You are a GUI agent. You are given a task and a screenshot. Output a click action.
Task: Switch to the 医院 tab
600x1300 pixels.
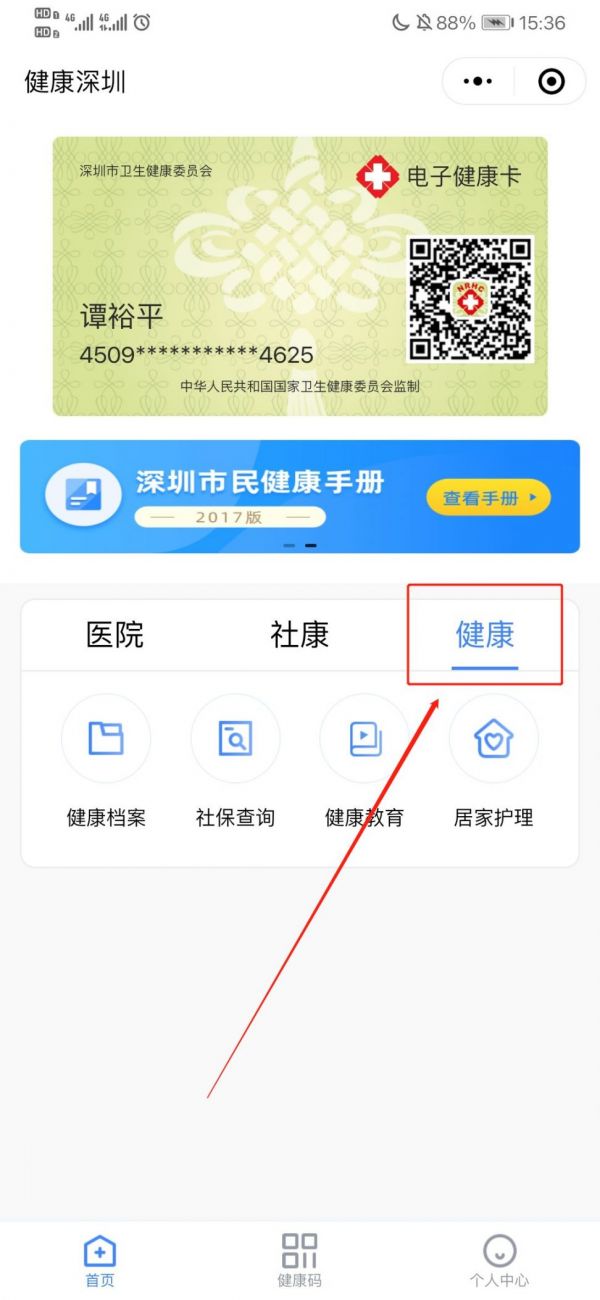(115, 634)
